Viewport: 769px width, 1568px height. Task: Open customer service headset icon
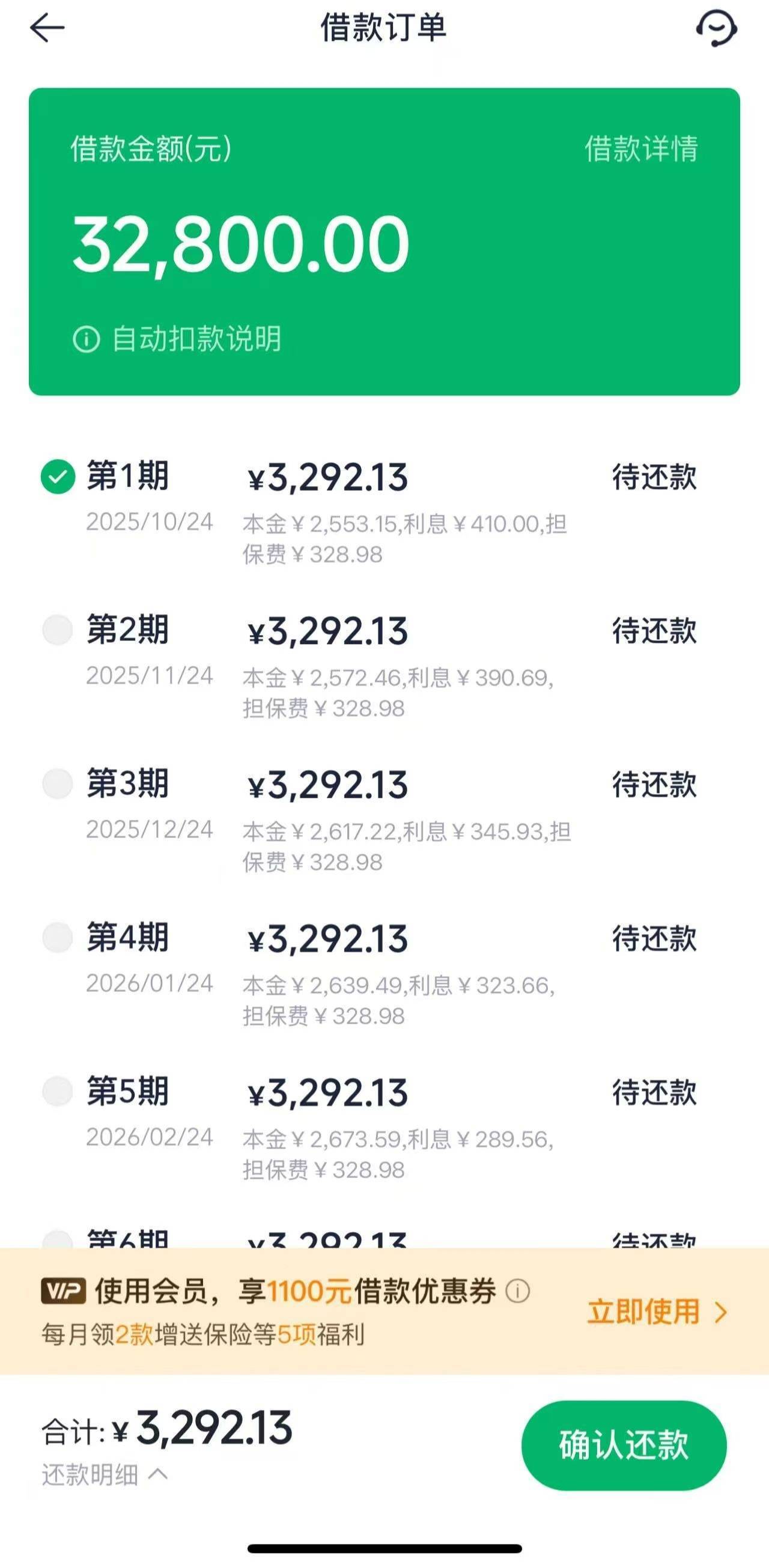coord(716,29)
